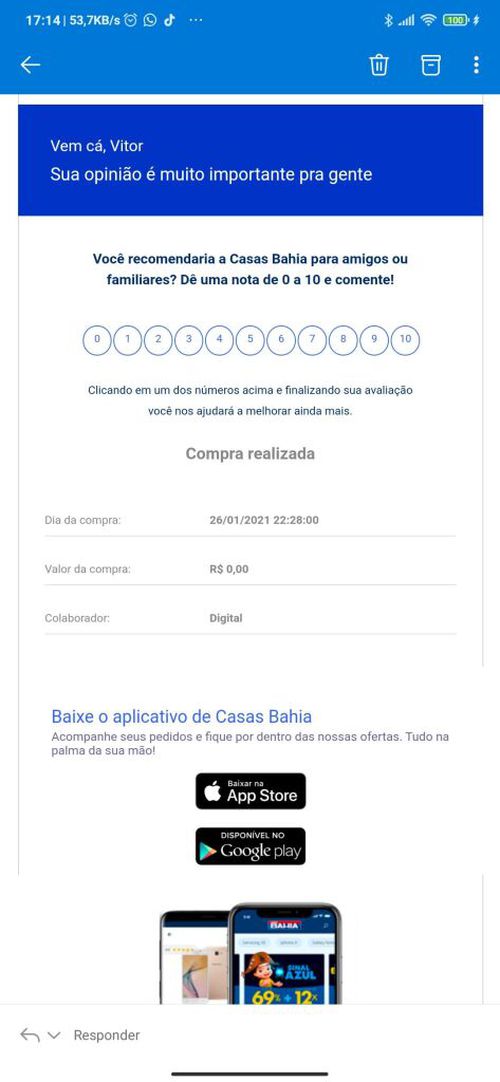
Task: Open the Disponível no Google Play badge
Action: (x=250, y=846)
